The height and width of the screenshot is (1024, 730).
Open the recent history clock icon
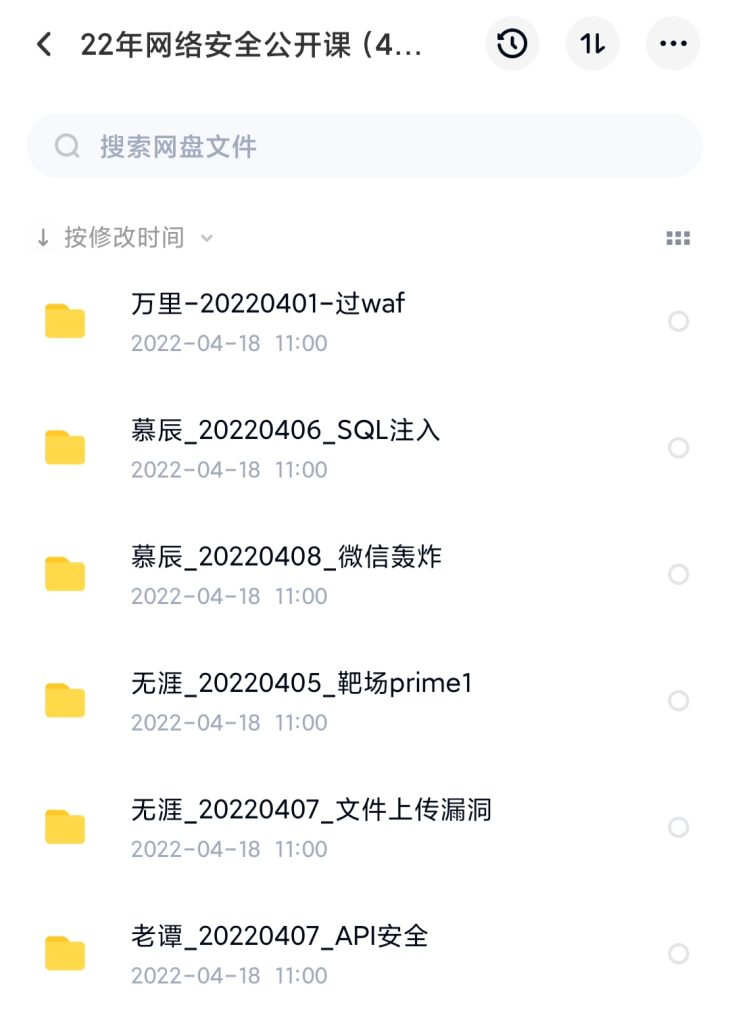(x=512, y=44)
